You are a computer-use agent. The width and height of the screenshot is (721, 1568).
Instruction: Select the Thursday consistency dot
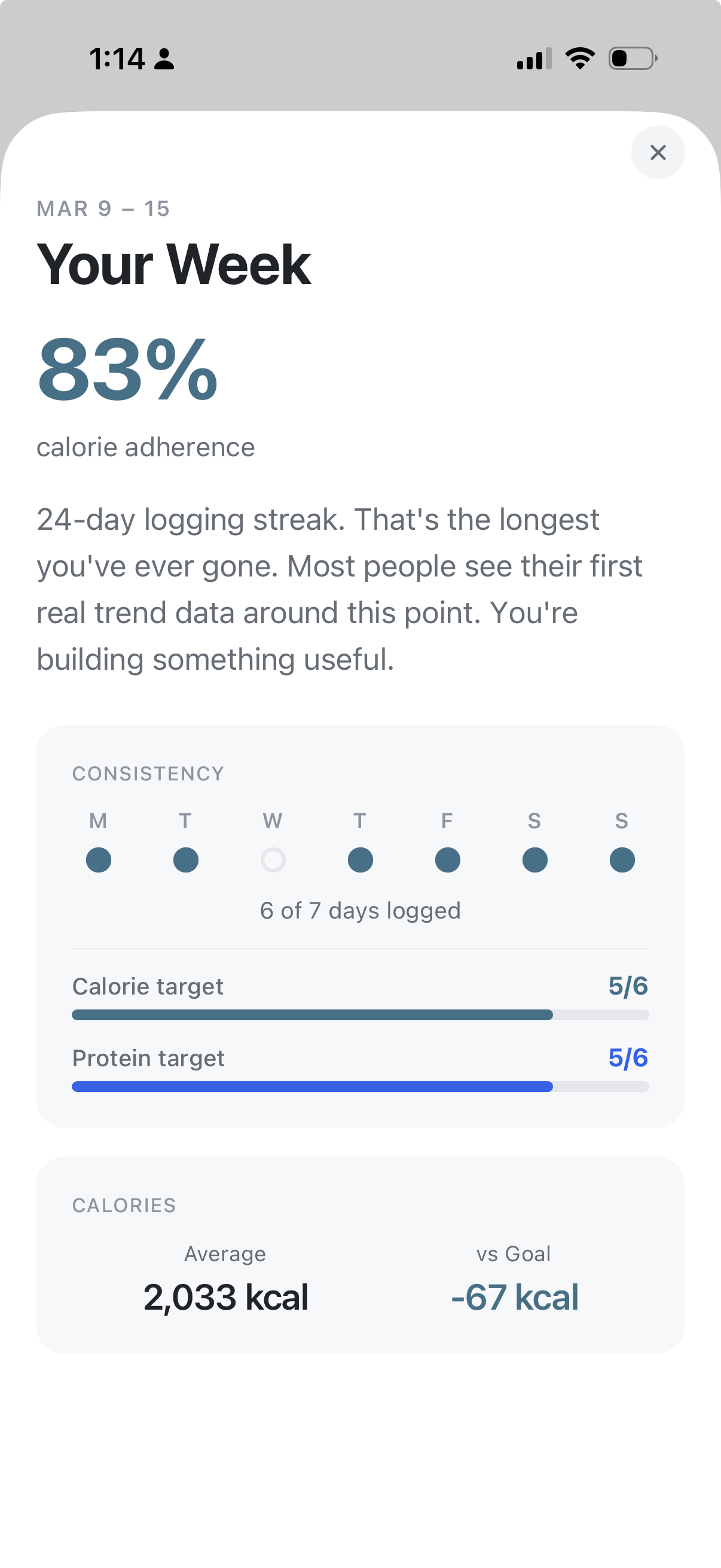(x=359, y=860)
